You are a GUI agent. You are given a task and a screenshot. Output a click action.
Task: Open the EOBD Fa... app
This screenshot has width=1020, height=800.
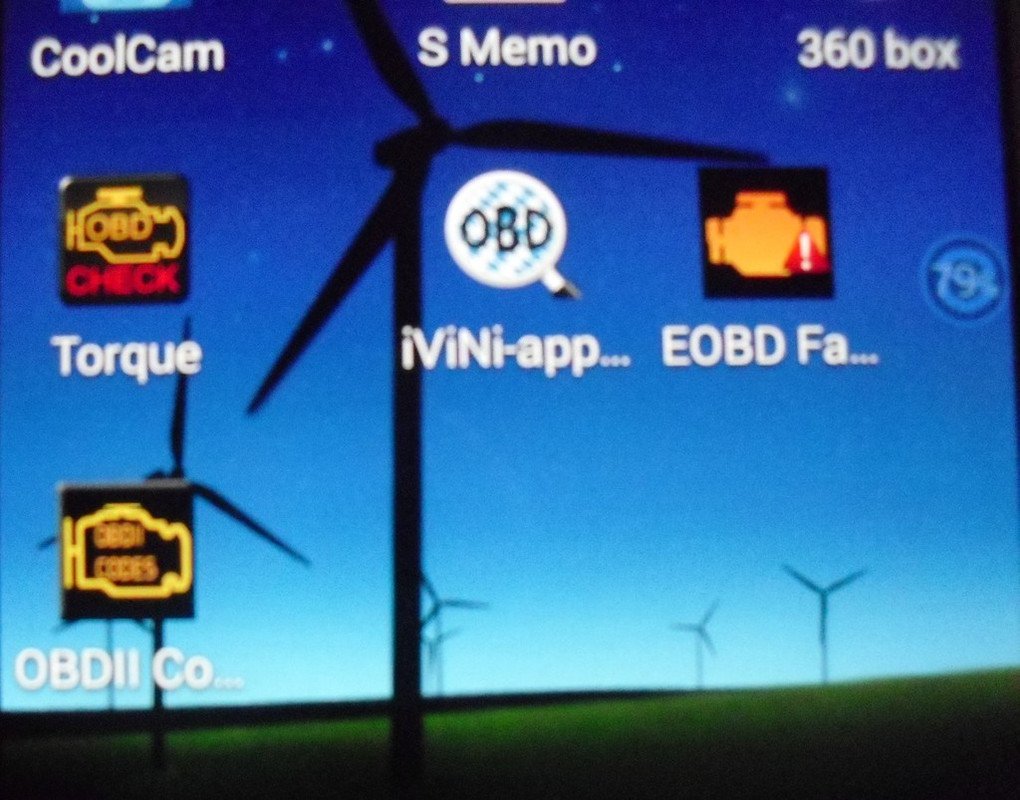click(767, 233)
